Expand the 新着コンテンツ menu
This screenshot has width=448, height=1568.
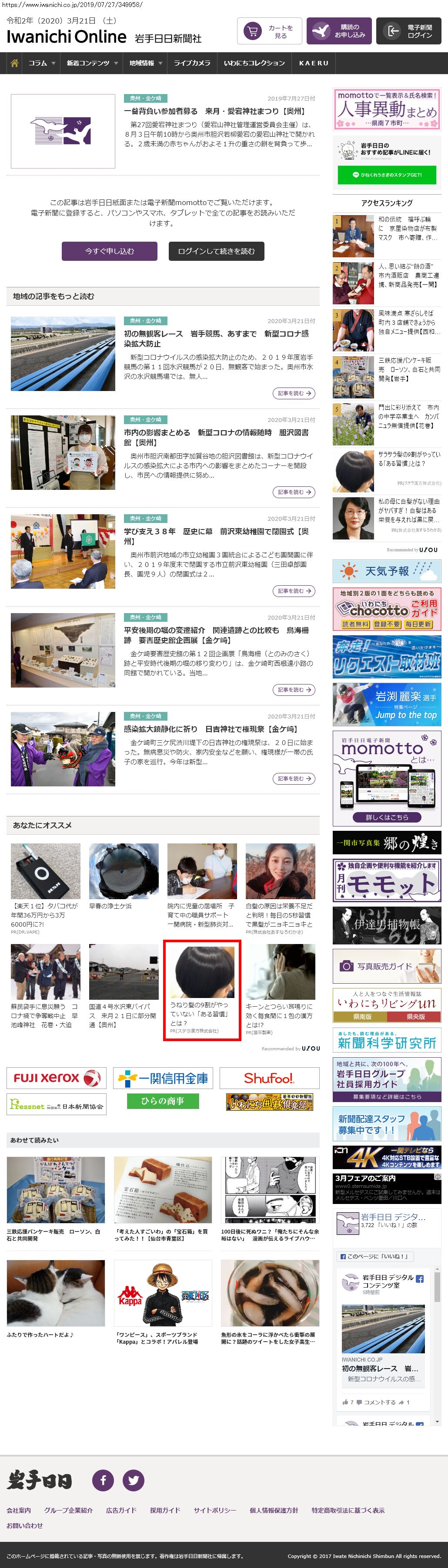pyautogui.click(x=92, y=63)
